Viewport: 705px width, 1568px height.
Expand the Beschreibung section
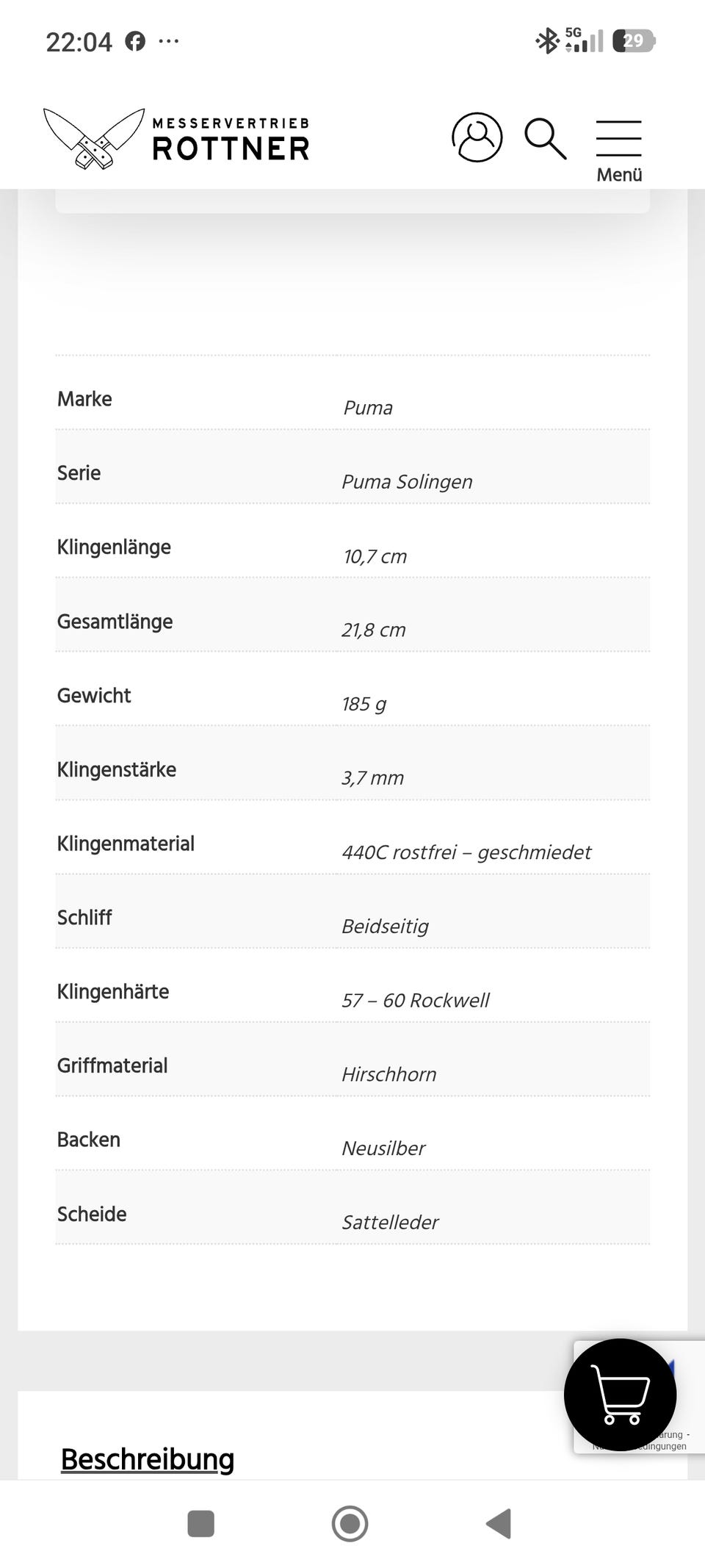[148, 1458]
